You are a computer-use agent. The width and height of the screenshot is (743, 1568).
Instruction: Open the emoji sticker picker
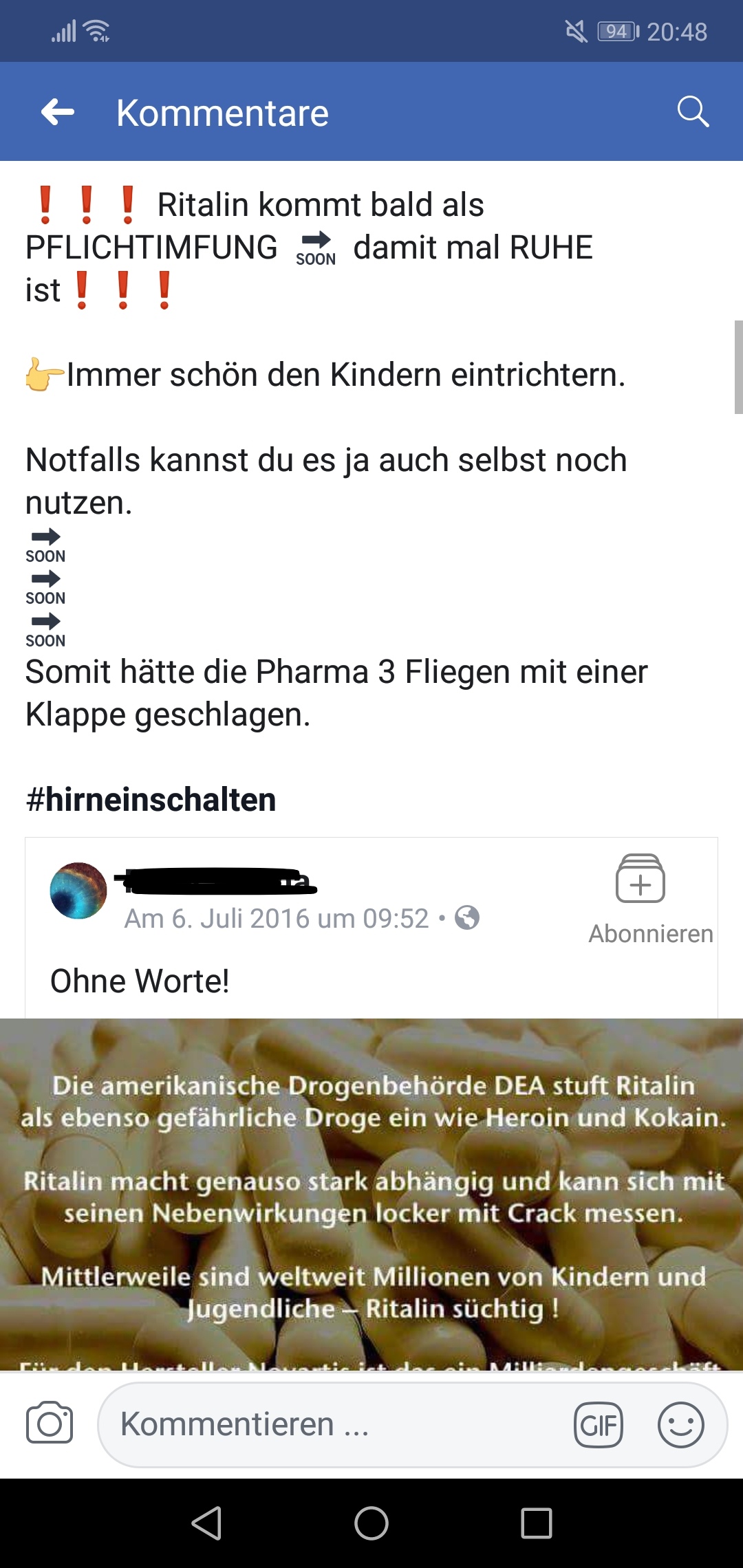[680, 1425]
